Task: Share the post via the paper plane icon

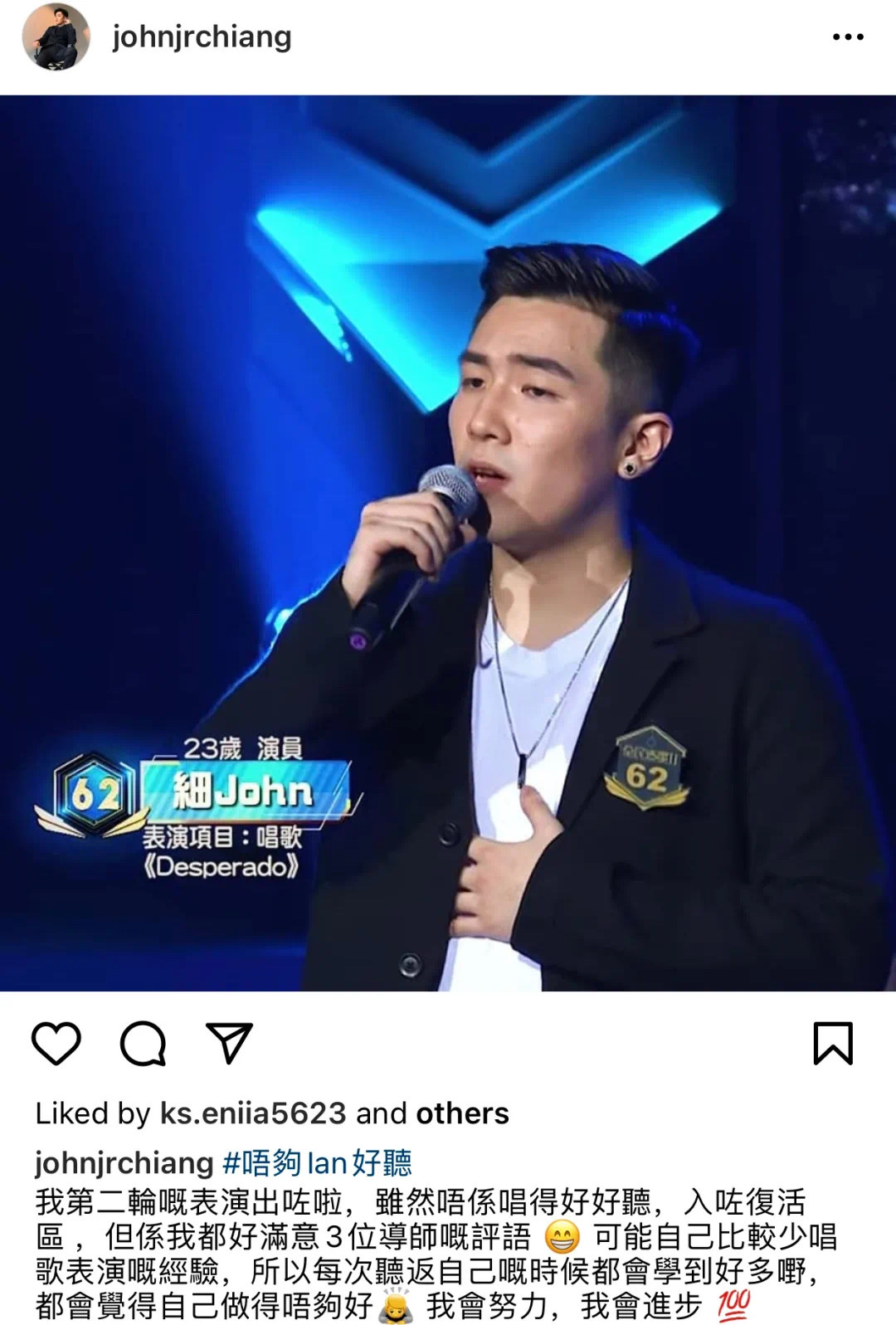Action: (228, 1043)
